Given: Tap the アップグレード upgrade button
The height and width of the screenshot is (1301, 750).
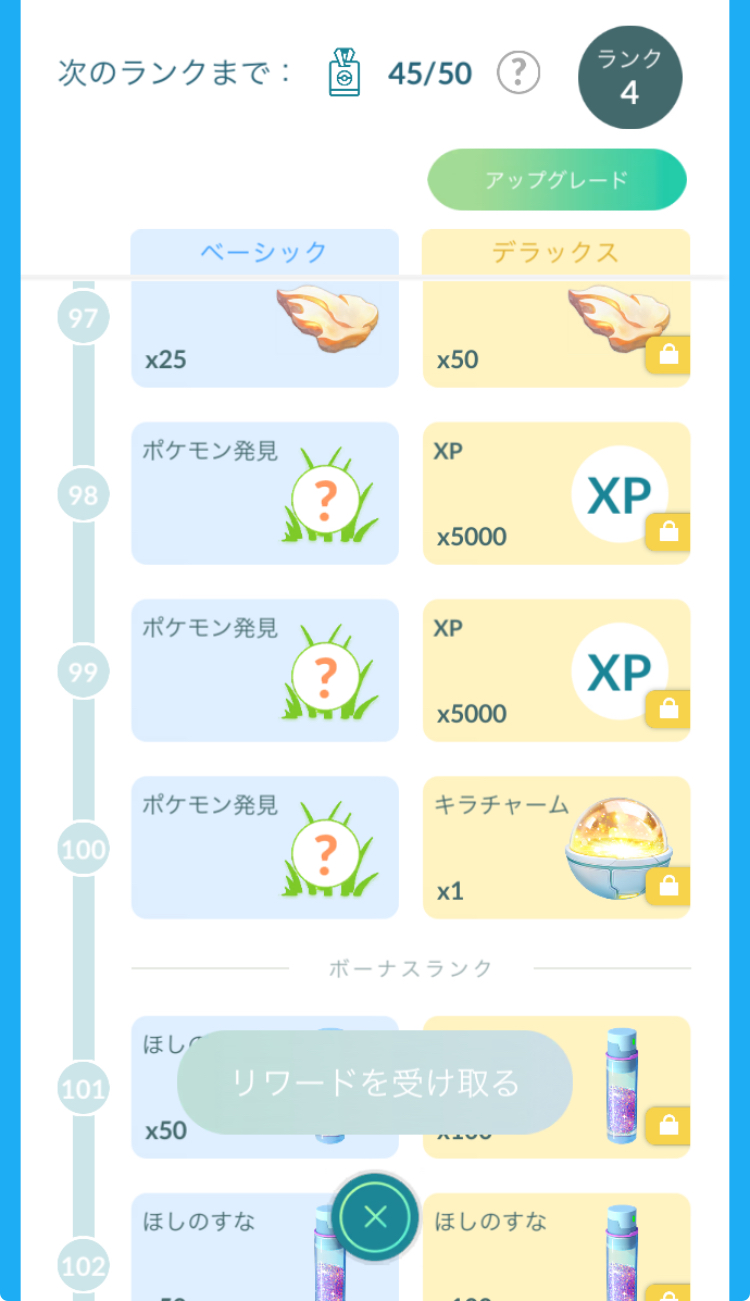Looking at the screenshot, I should point(557,180).
